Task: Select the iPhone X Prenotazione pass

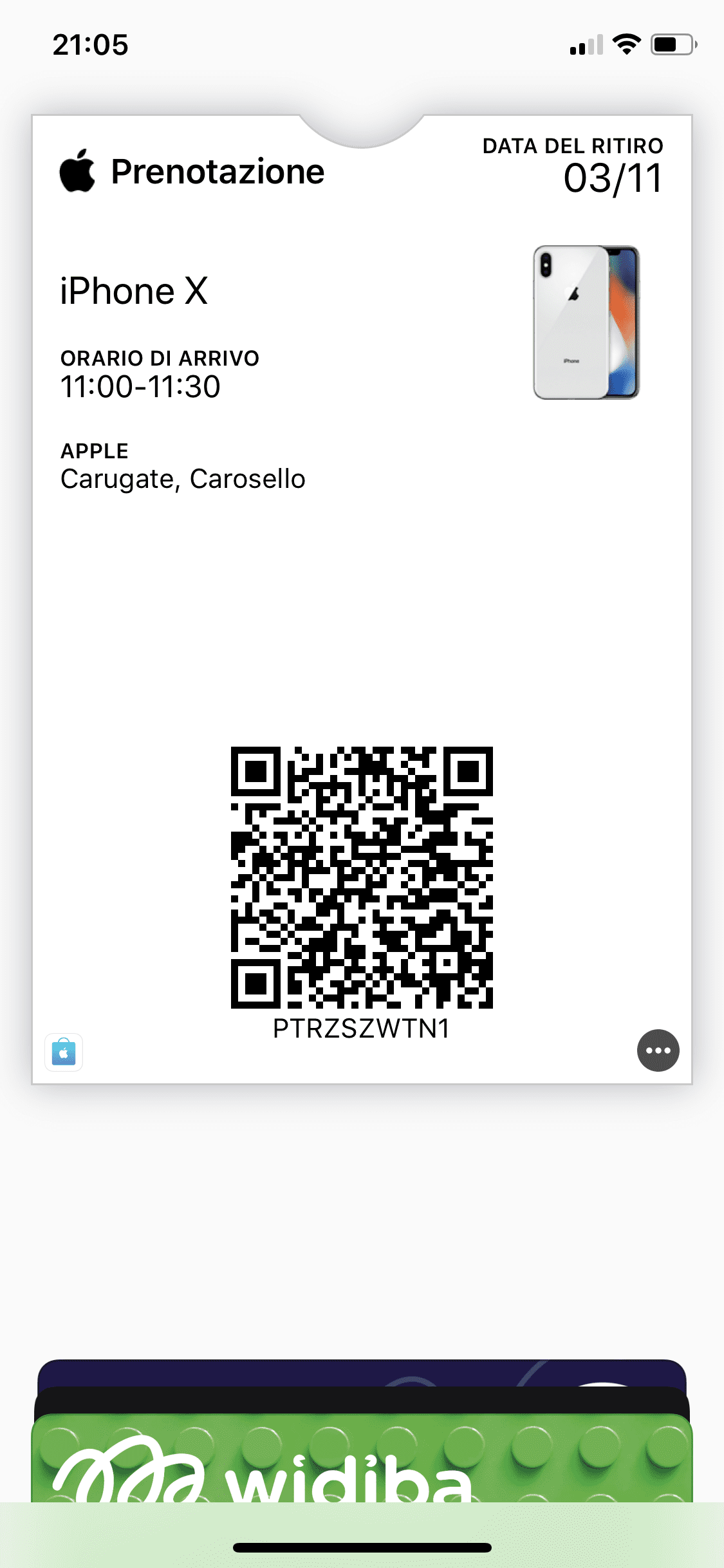Action: (x=362, y=599)
